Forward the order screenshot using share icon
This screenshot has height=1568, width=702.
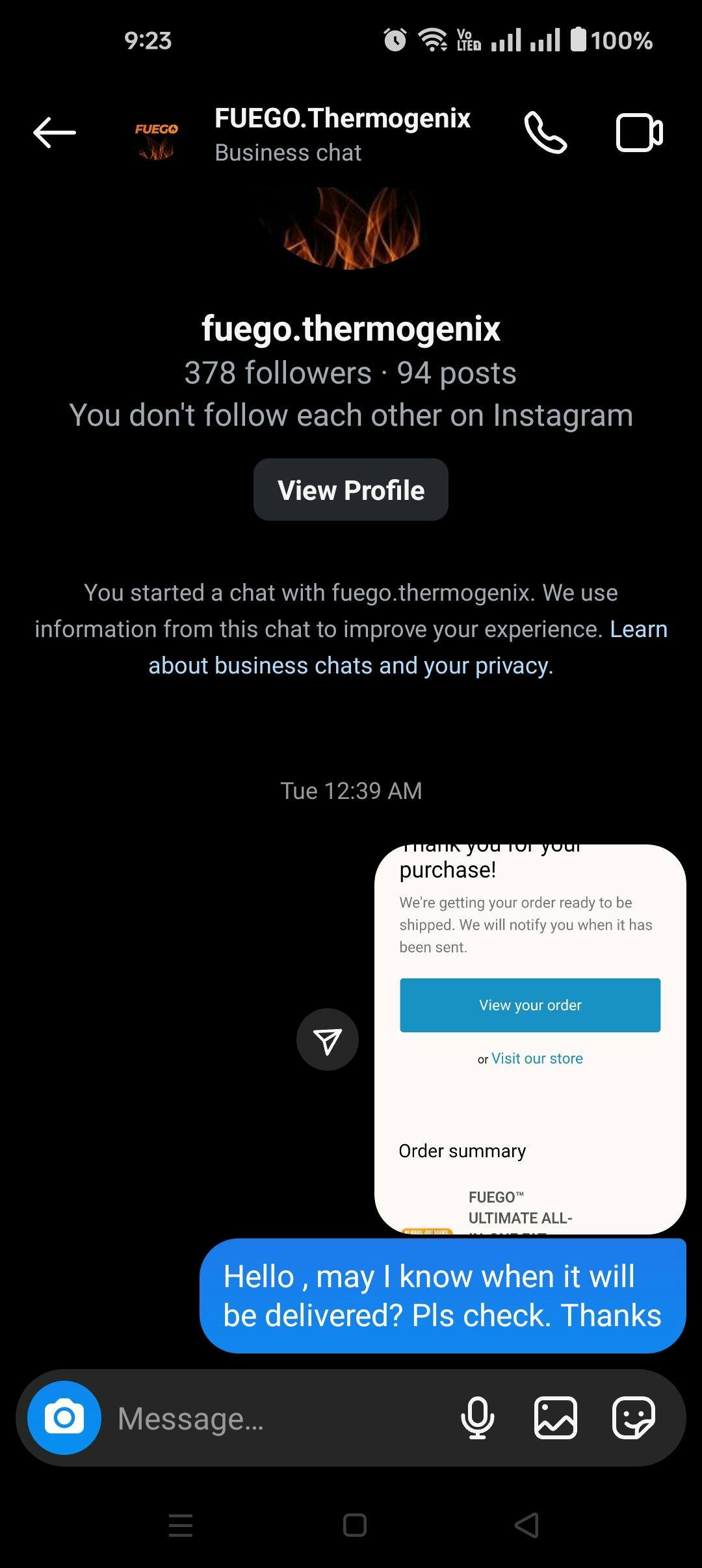[328, 1039]
